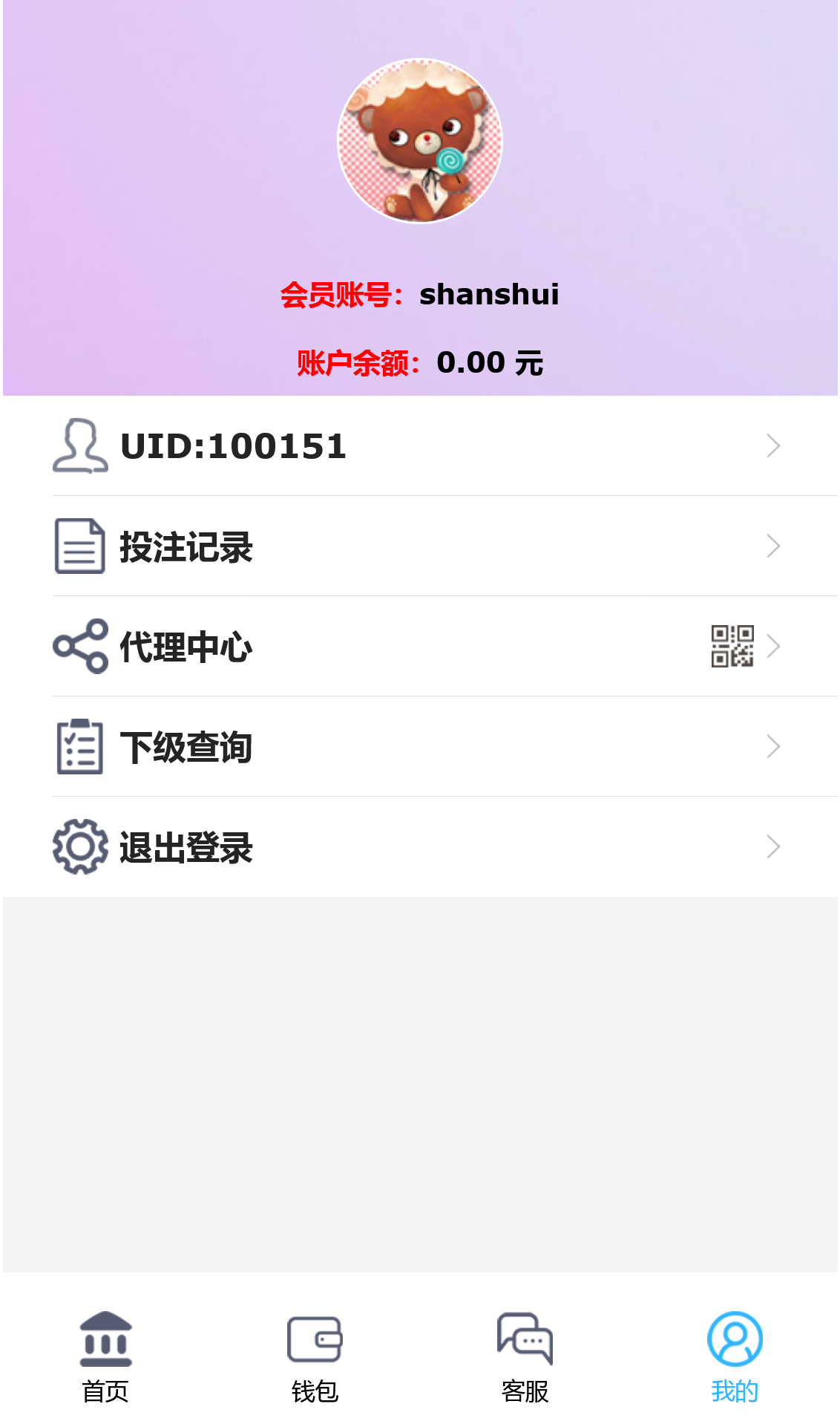Select the 我的 profile icon
The width and height of the screenshot is (840, 1424).
735,1338
